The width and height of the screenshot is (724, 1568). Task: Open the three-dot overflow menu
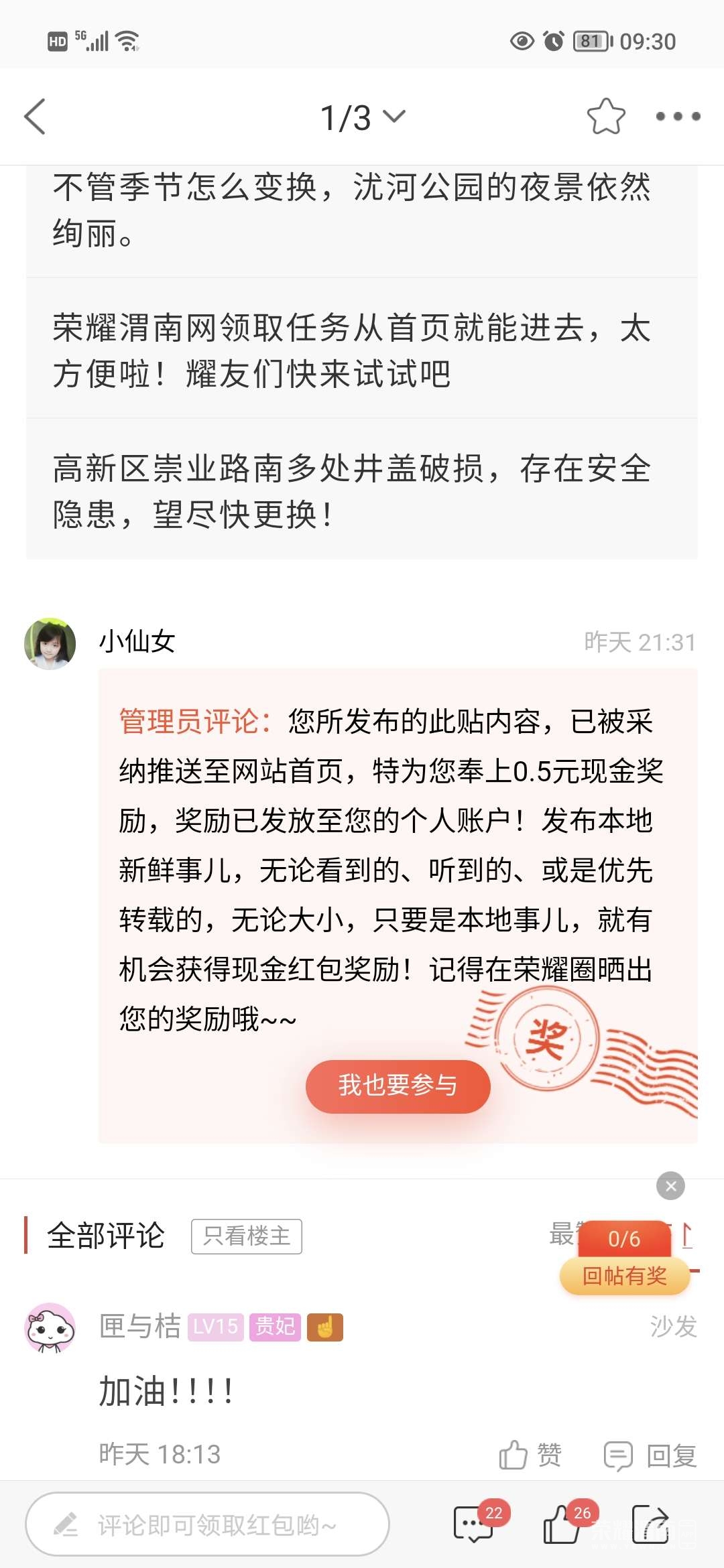coord(678,117)
